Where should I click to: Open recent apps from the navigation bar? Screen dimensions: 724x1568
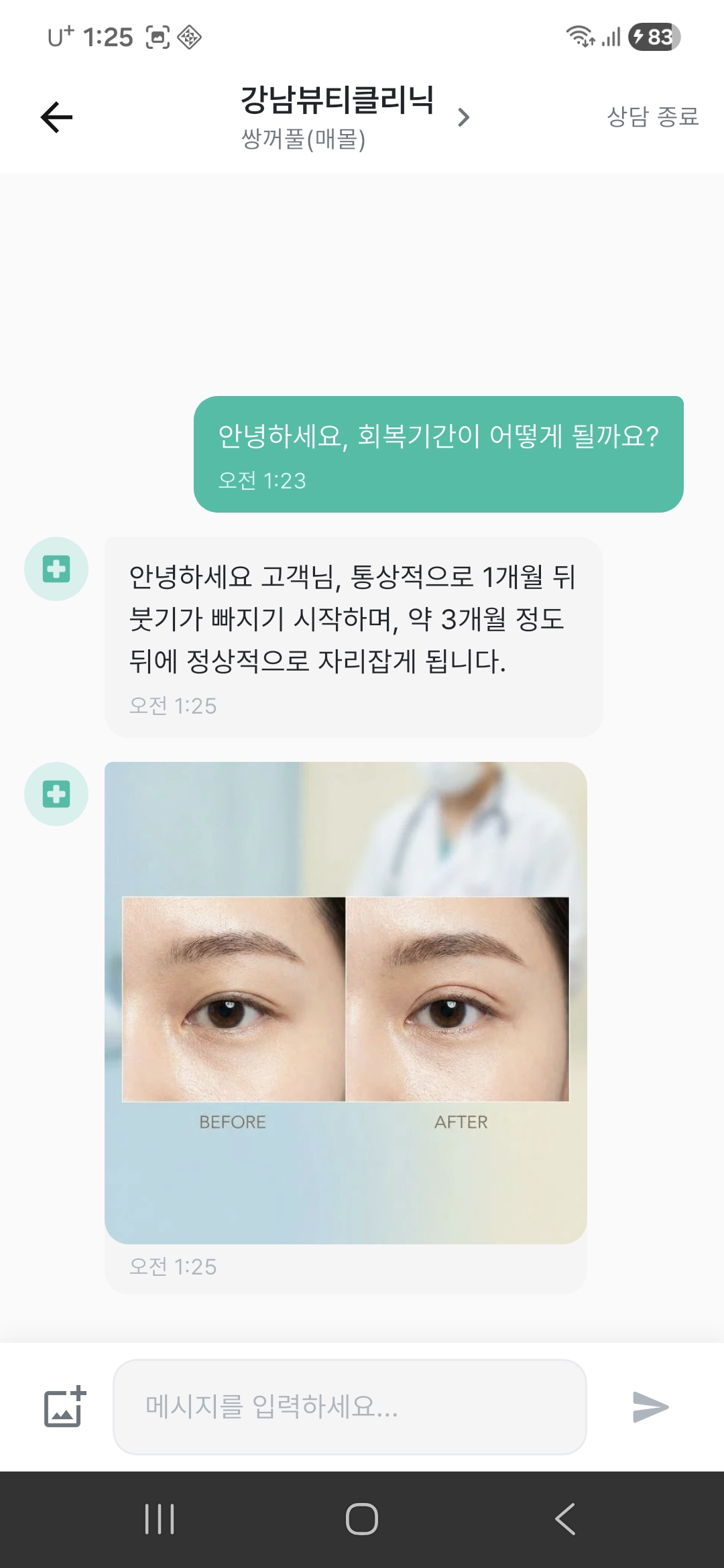click(x=160, y=1518)
